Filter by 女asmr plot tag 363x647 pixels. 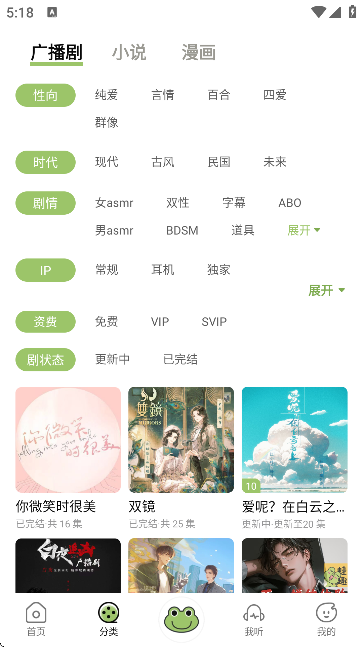click(114, 203)
